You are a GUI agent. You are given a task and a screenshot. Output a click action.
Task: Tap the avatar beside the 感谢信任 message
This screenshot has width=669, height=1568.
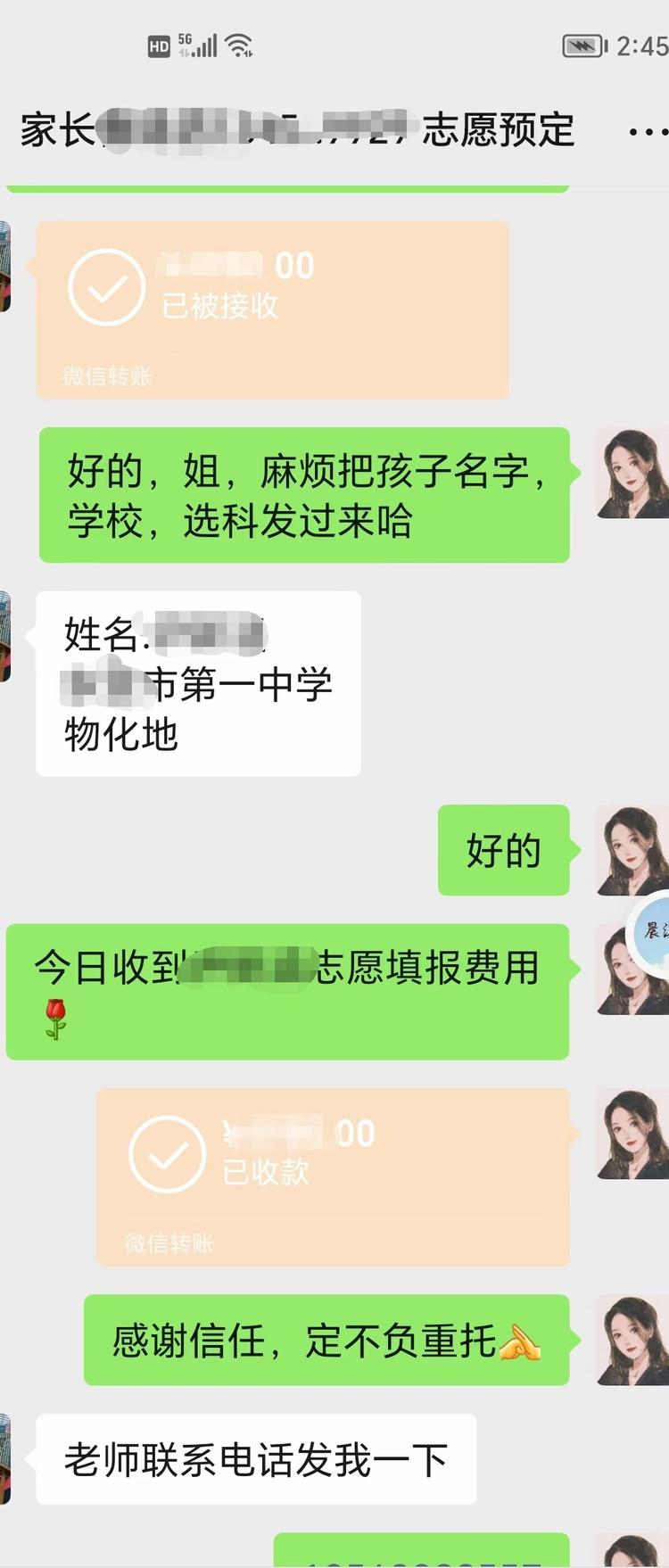click(632, 1338)
